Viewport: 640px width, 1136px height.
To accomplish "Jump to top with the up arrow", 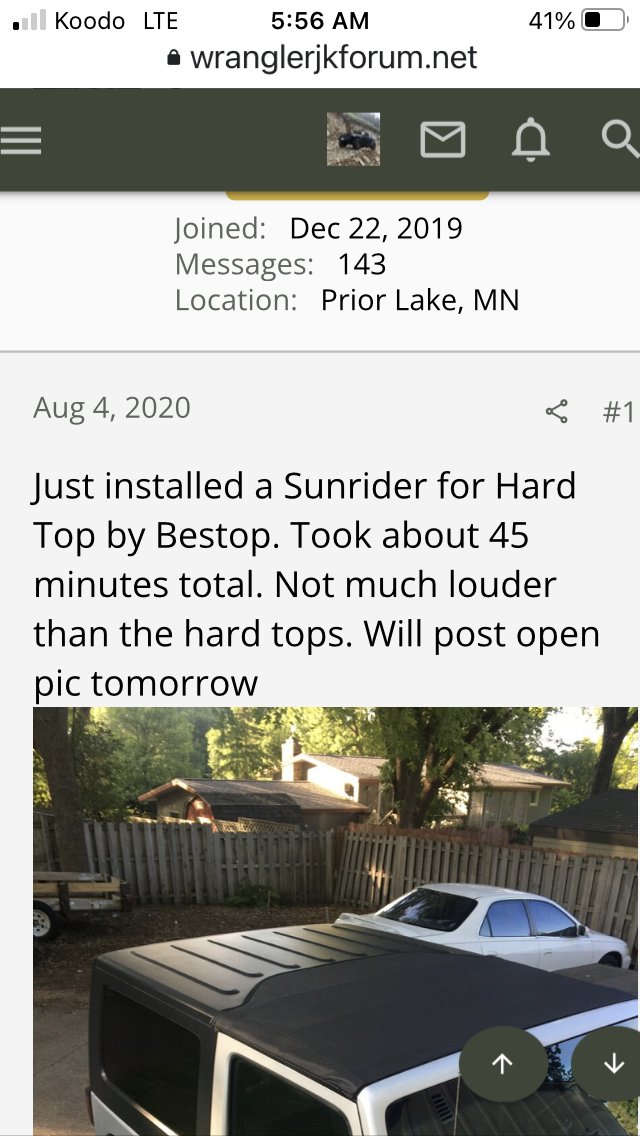I will click(502, 1064).
